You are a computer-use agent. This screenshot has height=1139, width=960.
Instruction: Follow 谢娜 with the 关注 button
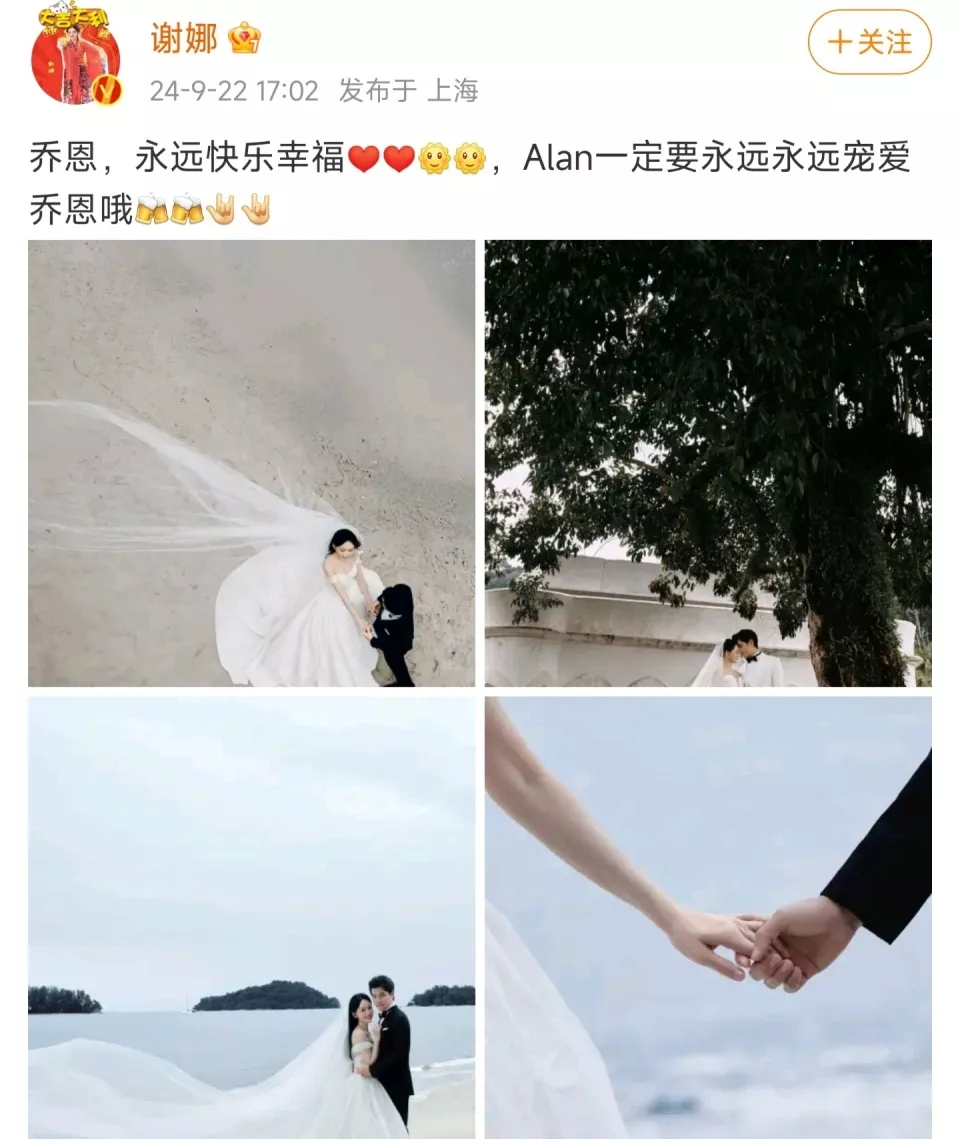coord(869,43)
